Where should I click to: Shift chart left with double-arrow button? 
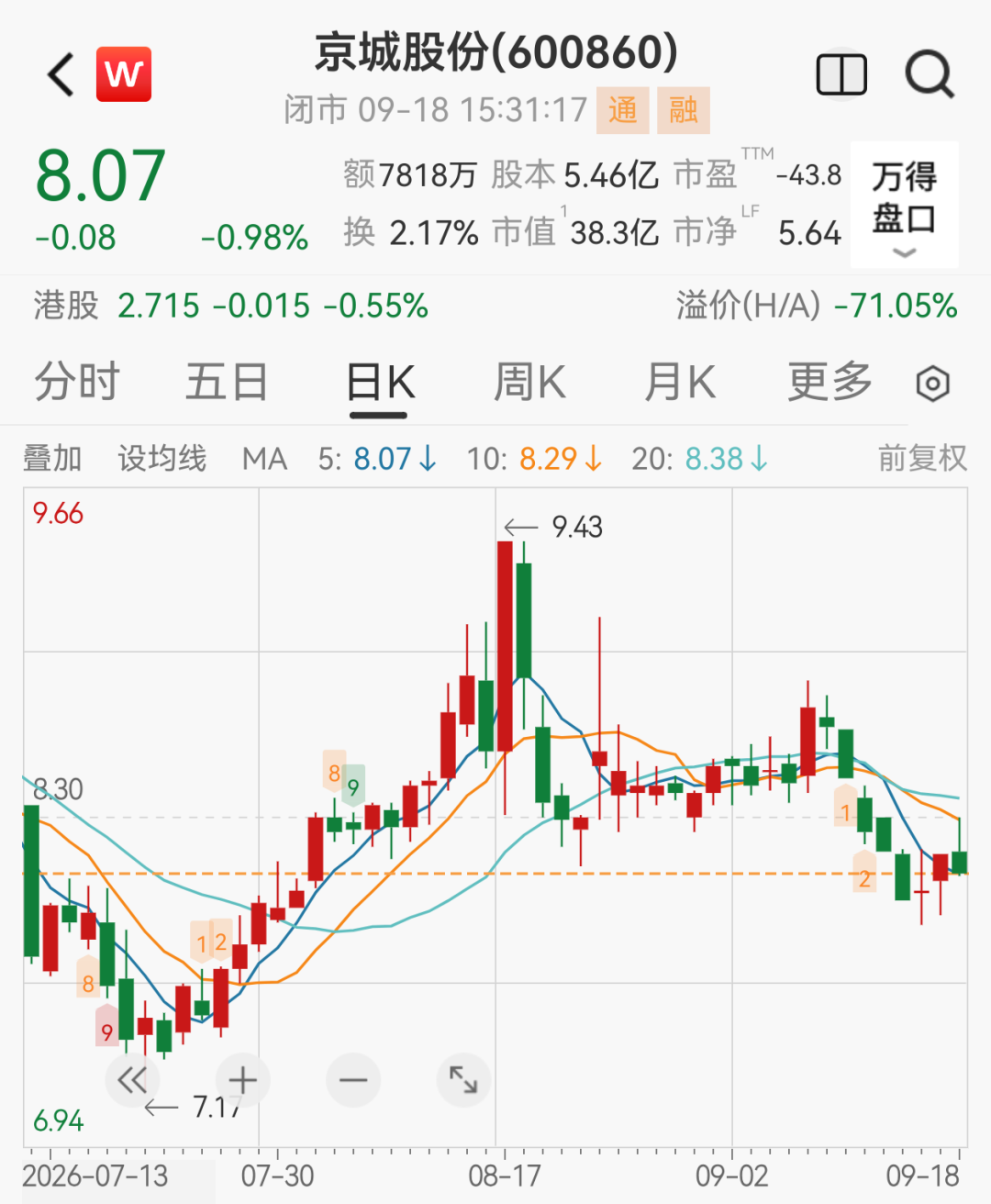point(132,1080)
